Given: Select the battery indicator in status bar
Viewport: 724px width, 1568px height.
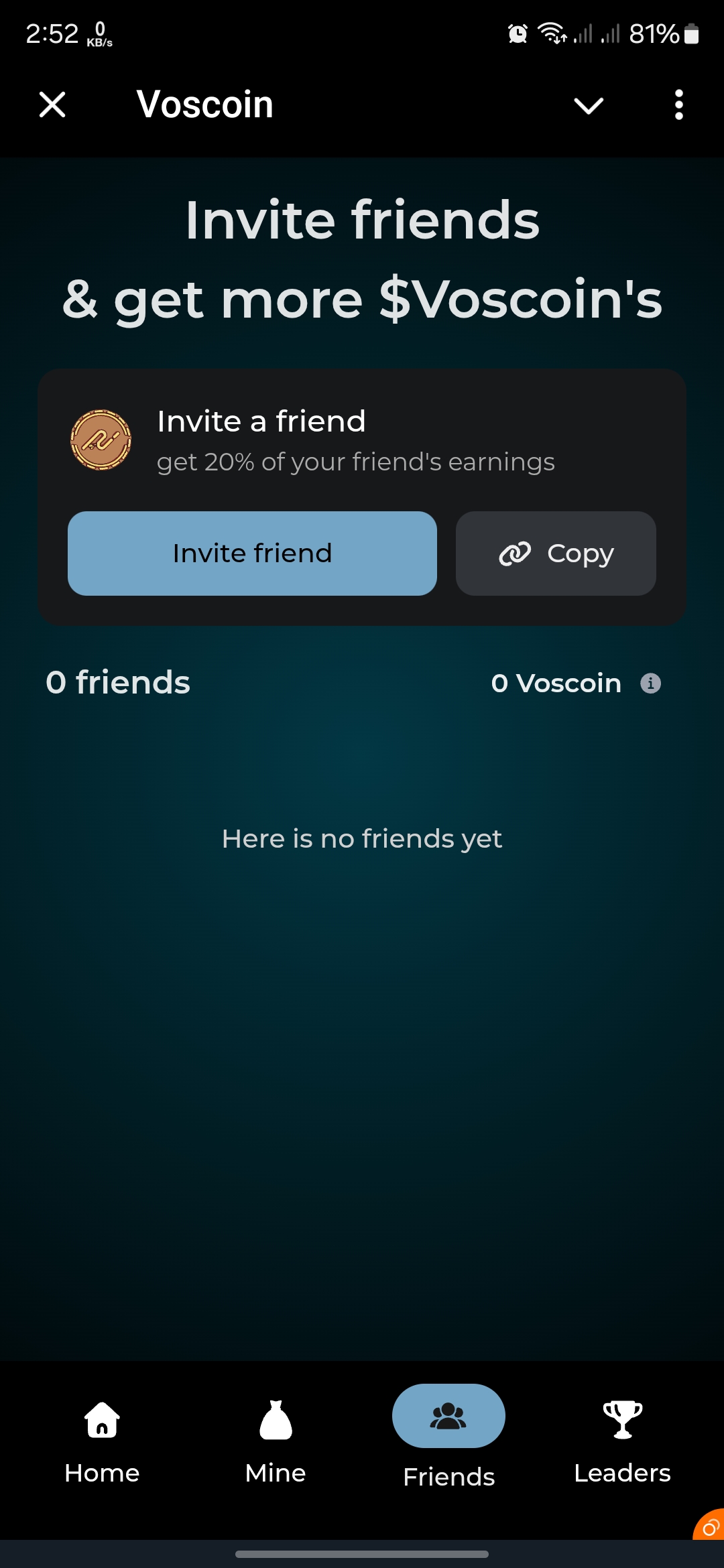Looking at the screenshot, I should [x=691, y=35].
